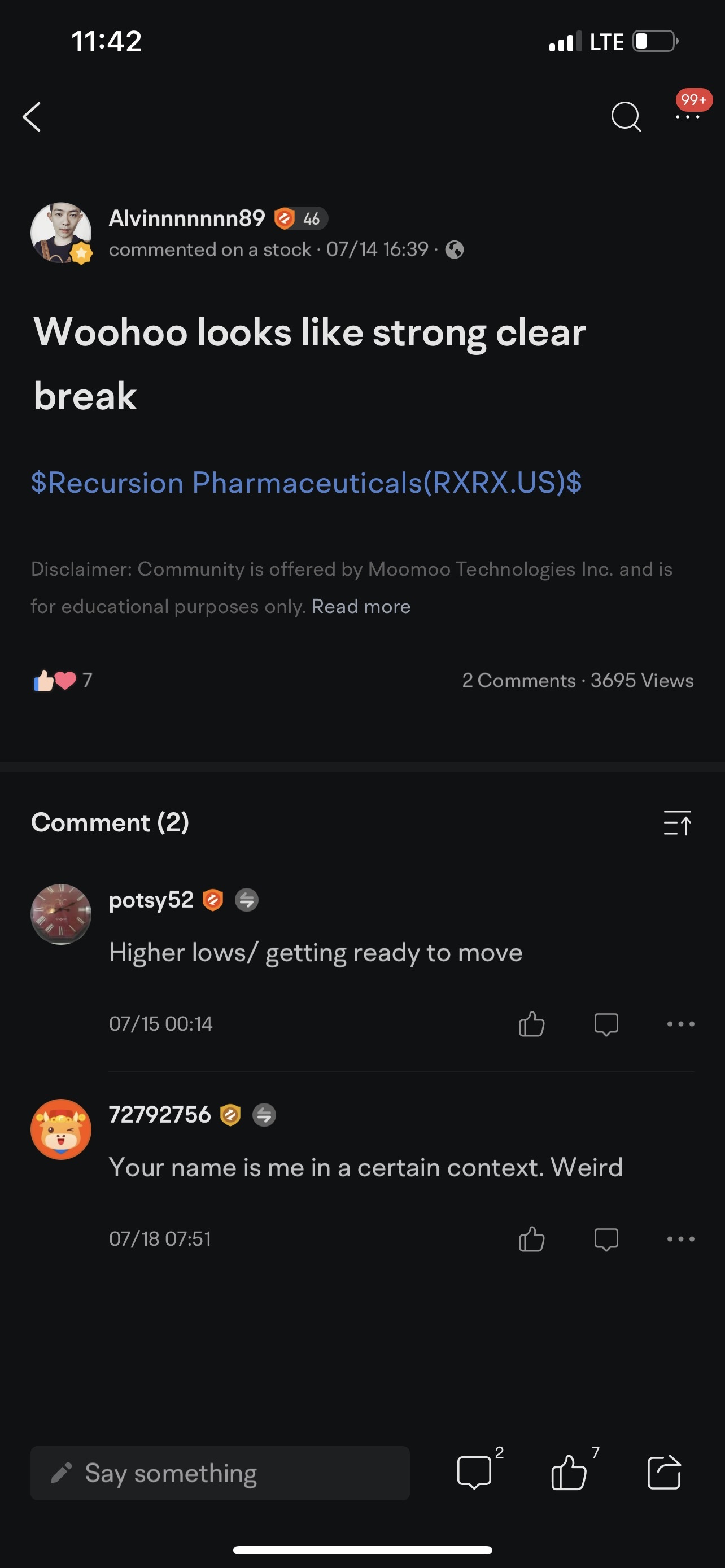
Task: Change comment sort order
Action: pyautogui.click(x=677, y=823)
